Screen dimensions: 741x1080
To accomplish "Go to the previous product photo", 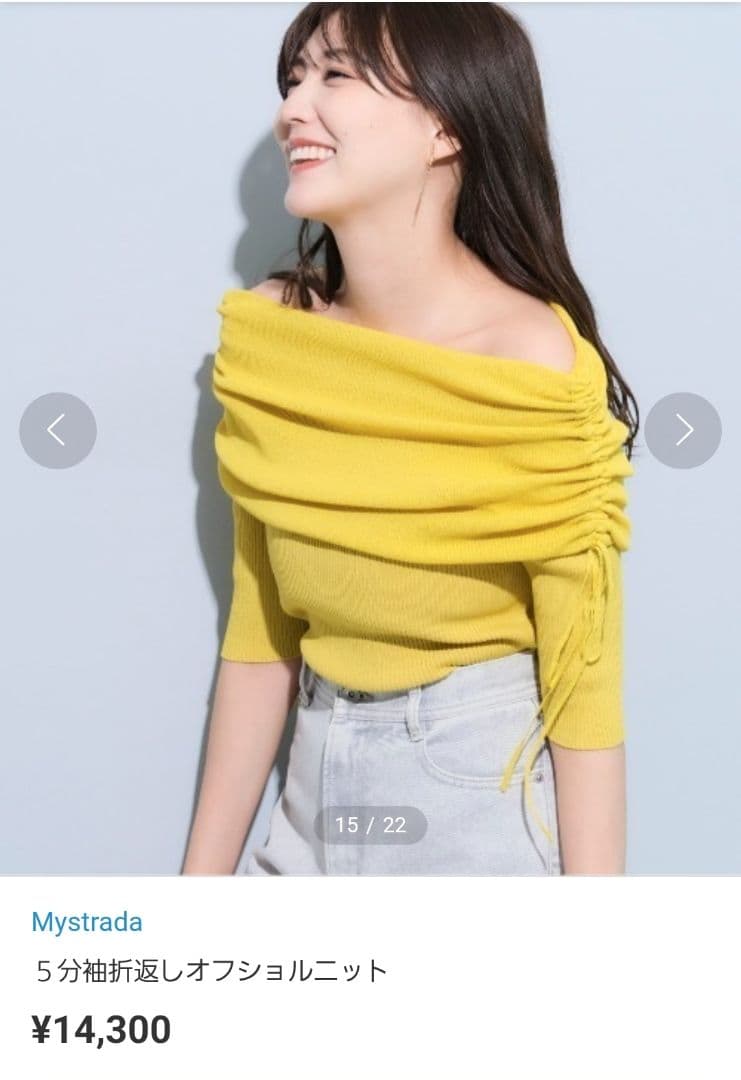I will (58, 431).
